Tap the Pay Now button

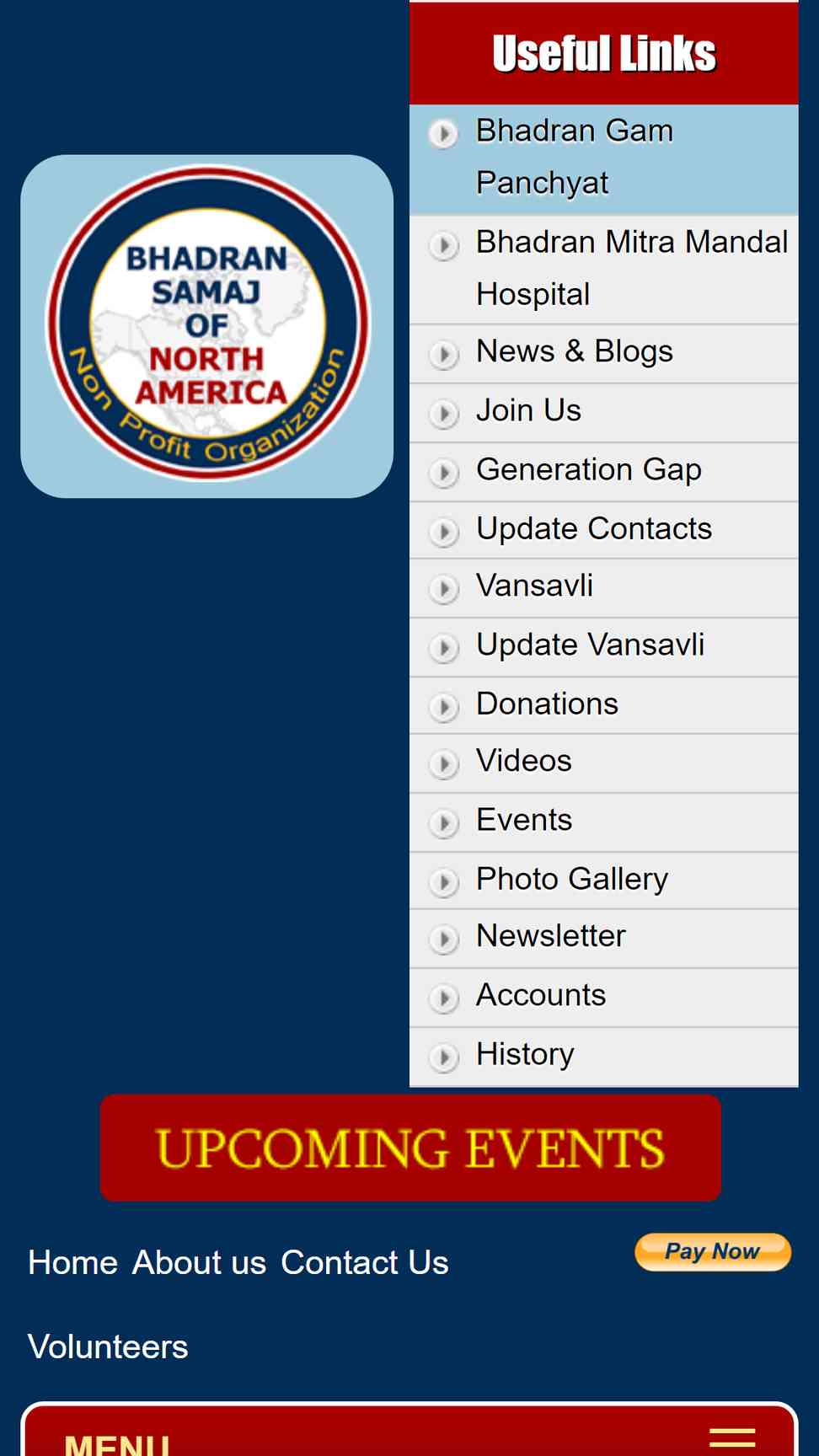click(x=713, y=1251)
